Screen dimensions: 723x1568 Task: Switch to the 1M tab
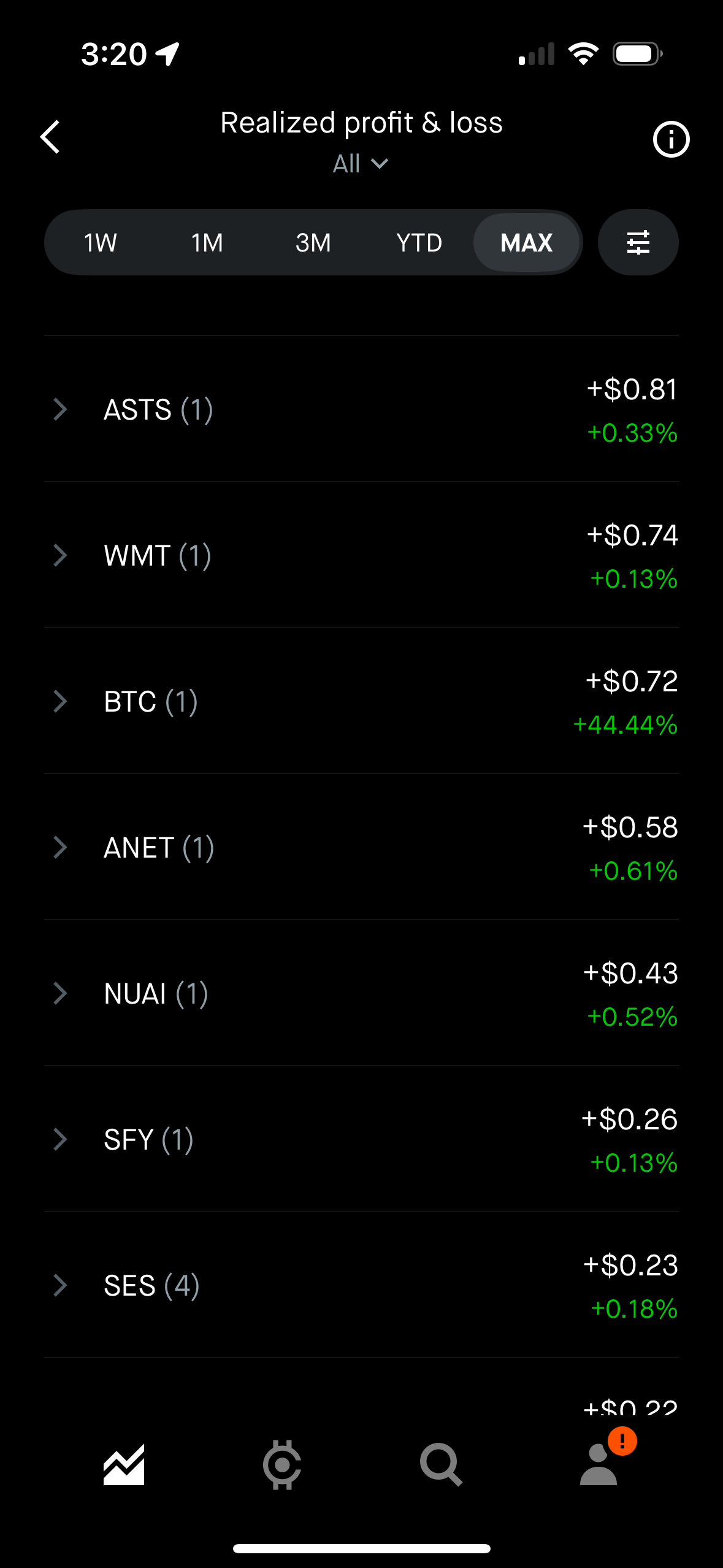pos(206,242)
